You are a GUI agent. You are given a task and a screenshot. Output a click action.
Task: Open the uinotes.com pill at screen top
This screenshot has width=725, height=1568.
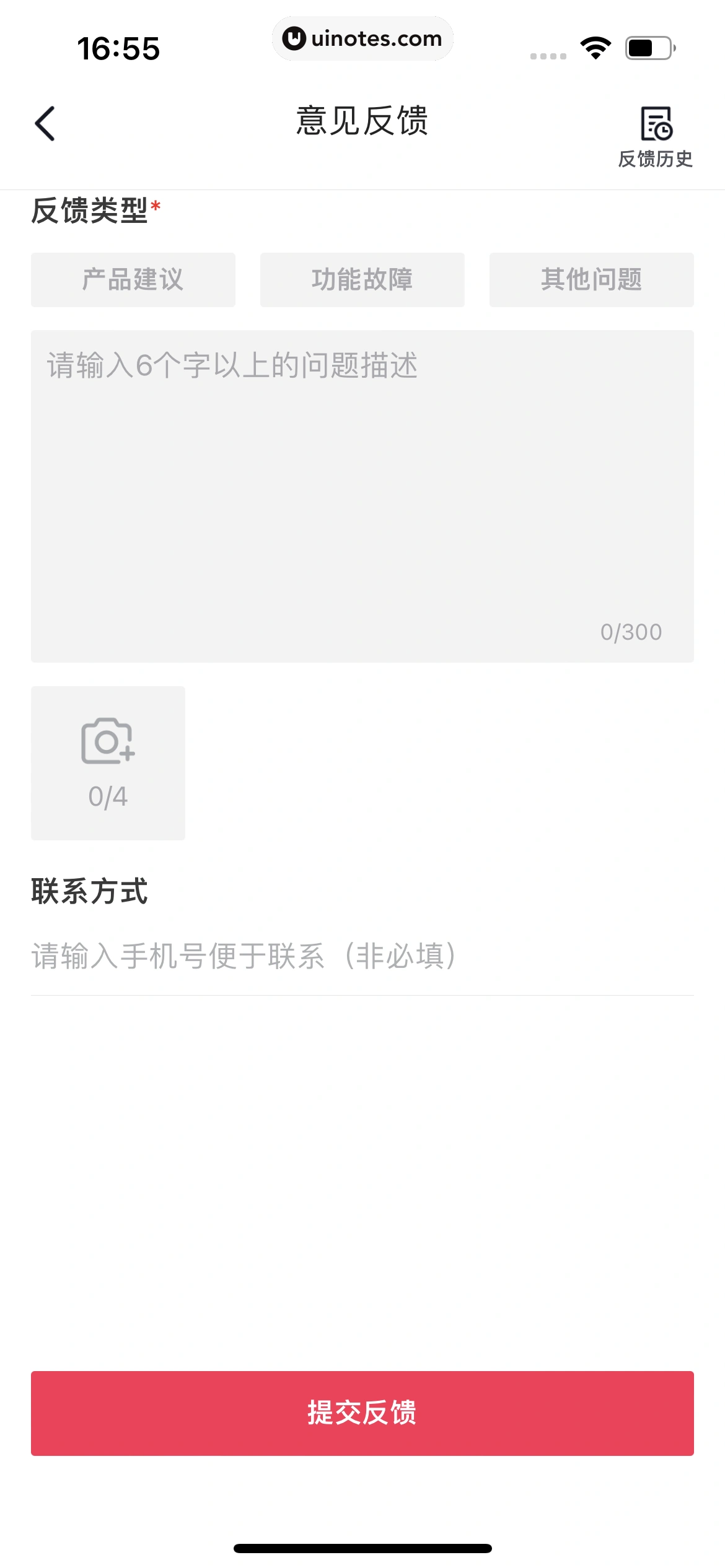362,38
